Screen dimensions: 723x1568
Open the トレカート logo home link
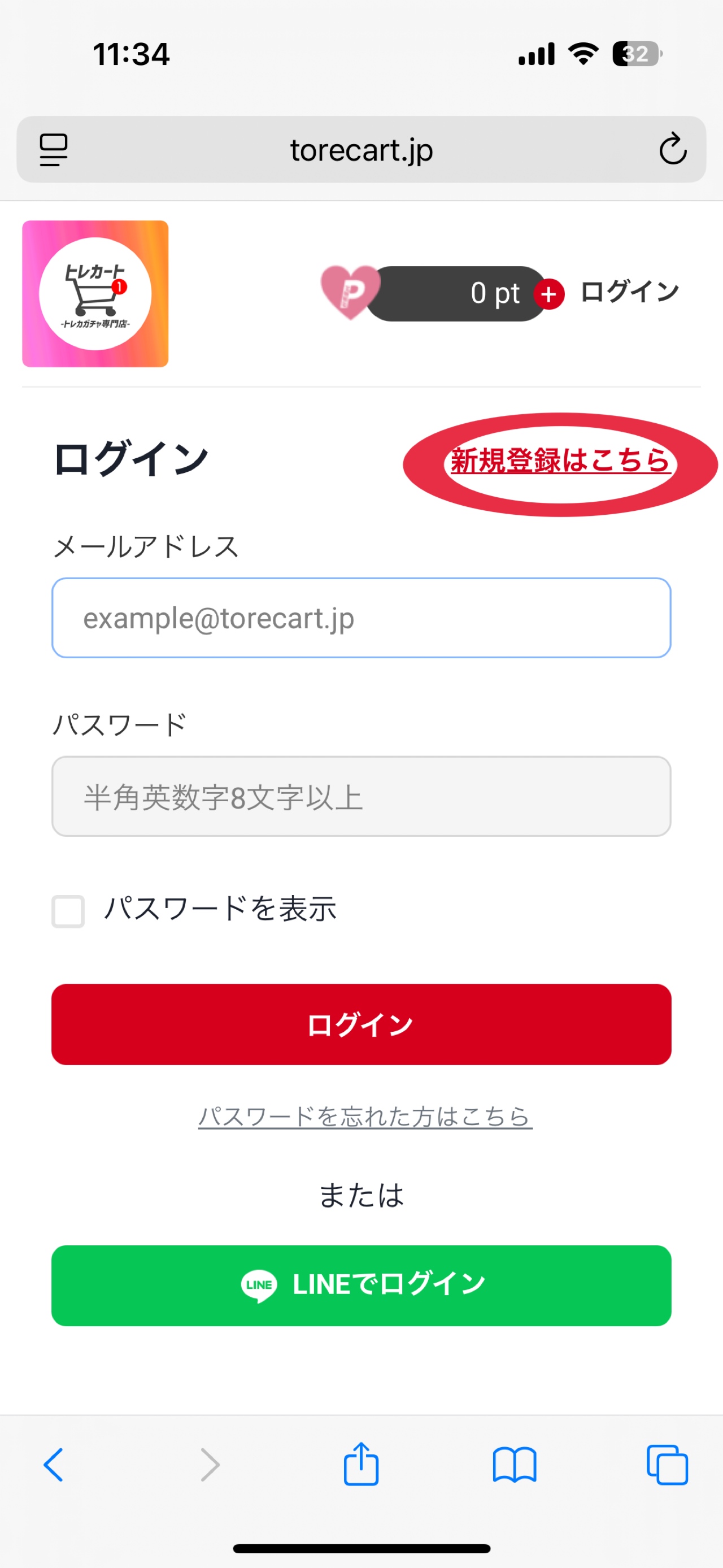(x=95, y=294)
